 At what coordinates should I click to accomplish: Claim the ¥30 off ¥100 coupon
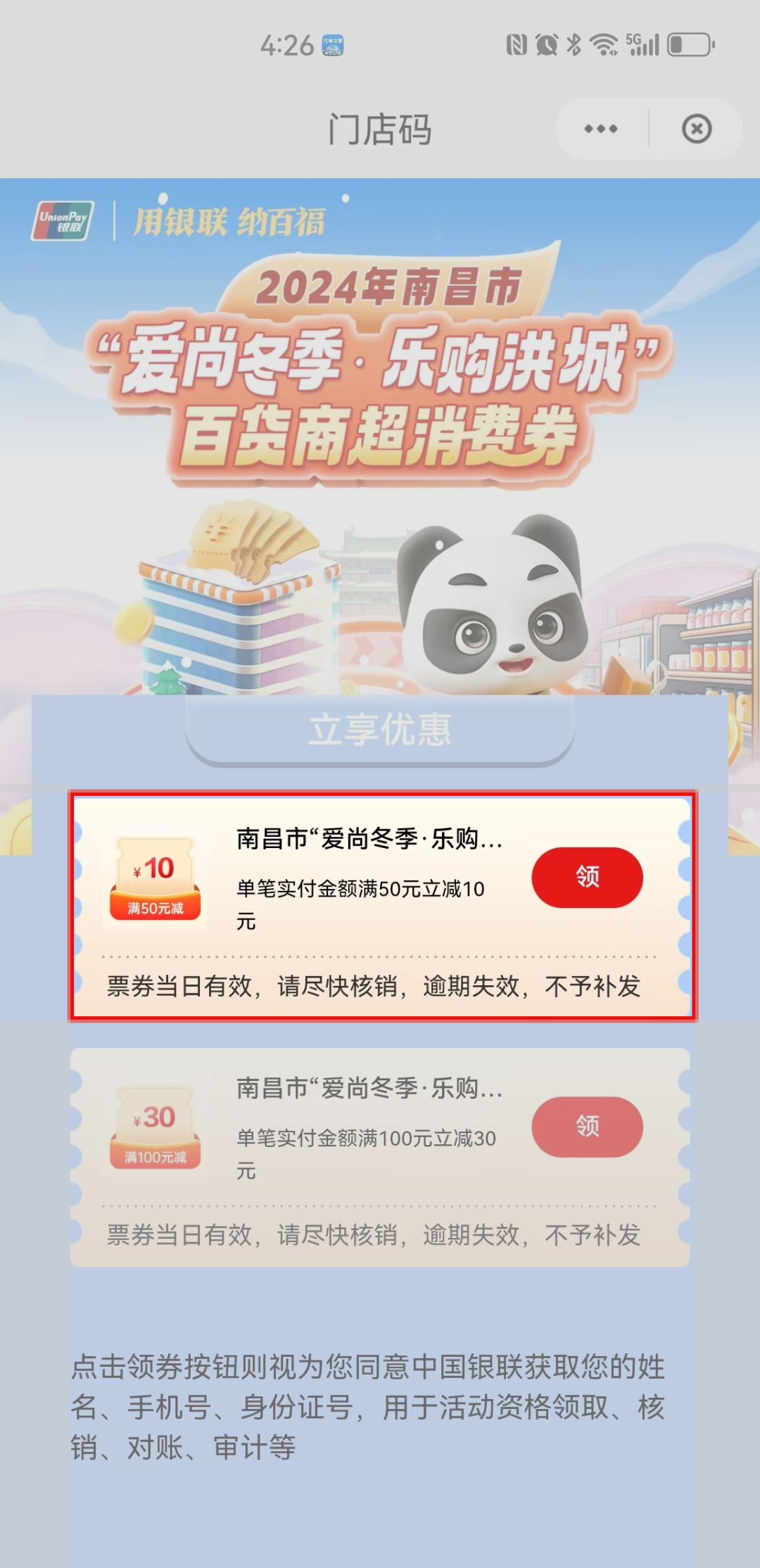587,1126
